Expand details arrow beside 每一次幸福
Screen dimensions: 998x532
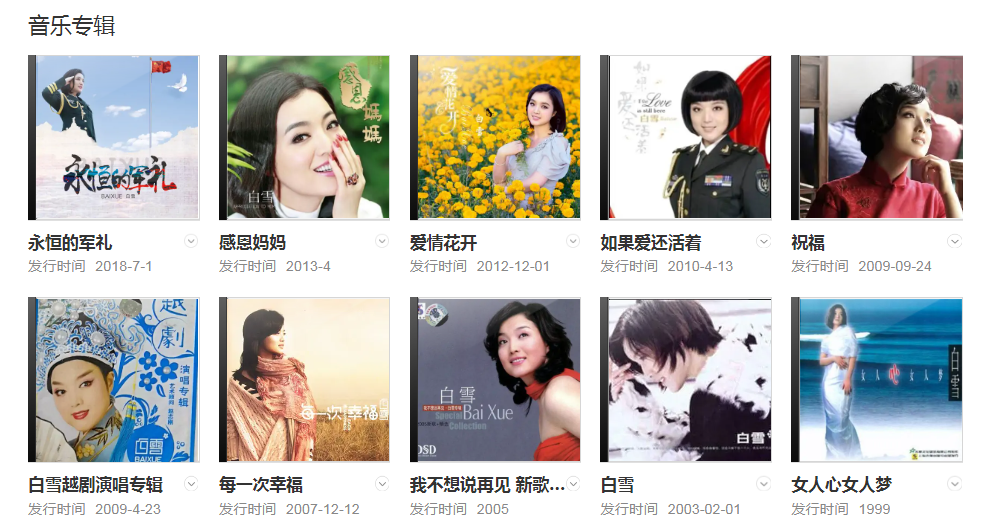382,483
